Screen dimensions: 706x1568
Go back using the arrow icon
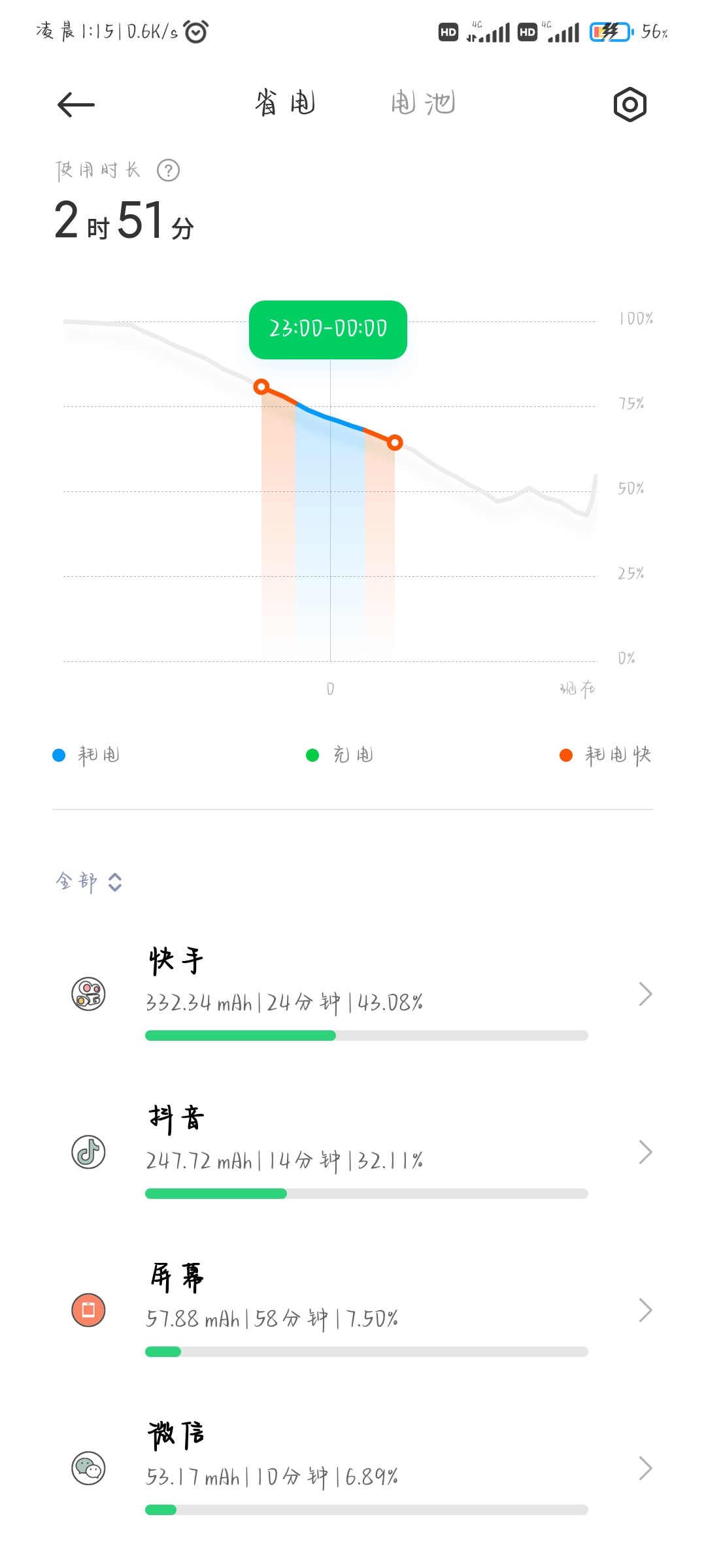(x=76, y=105)
